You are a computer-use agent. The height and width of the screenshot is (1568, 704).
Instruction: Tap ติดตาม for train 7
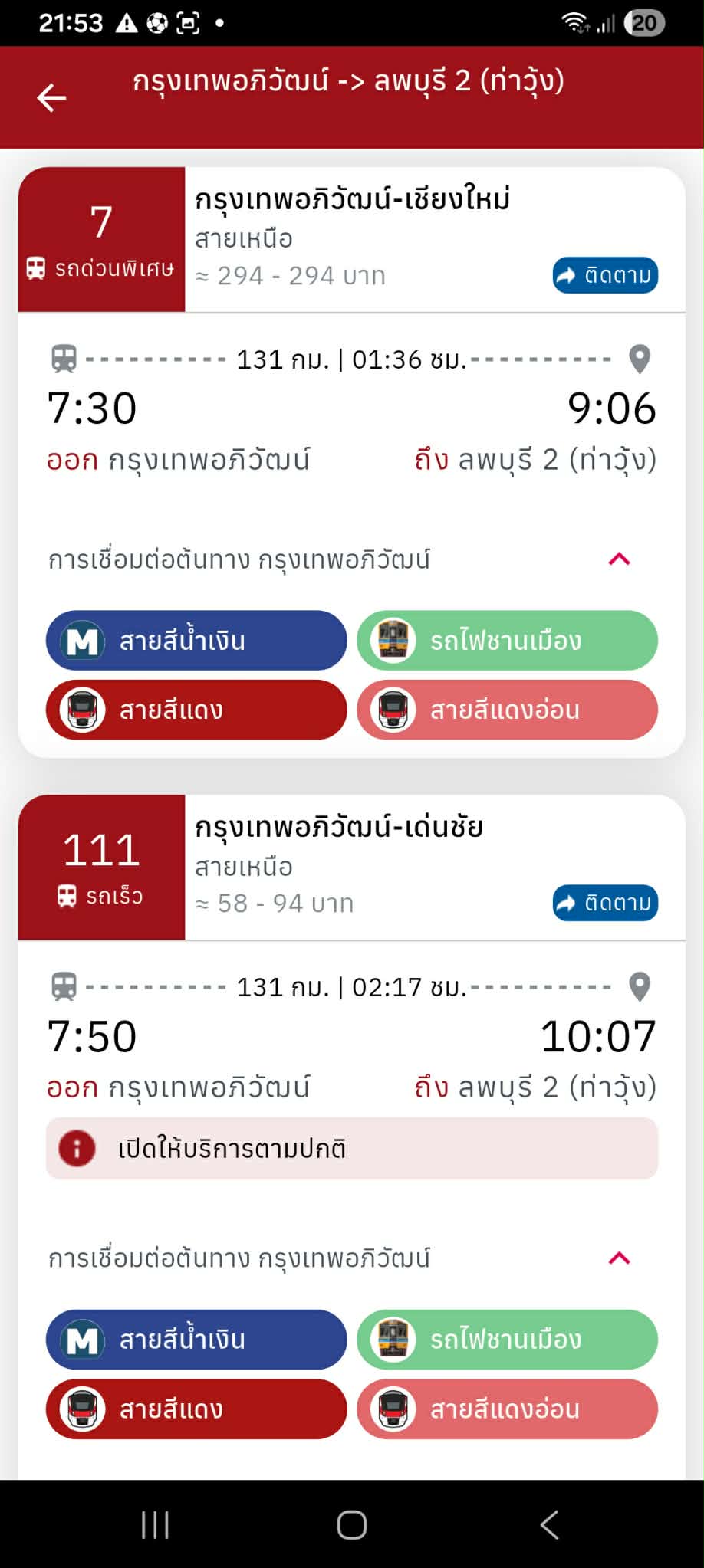pyautogui.click(x=605, y=275)
